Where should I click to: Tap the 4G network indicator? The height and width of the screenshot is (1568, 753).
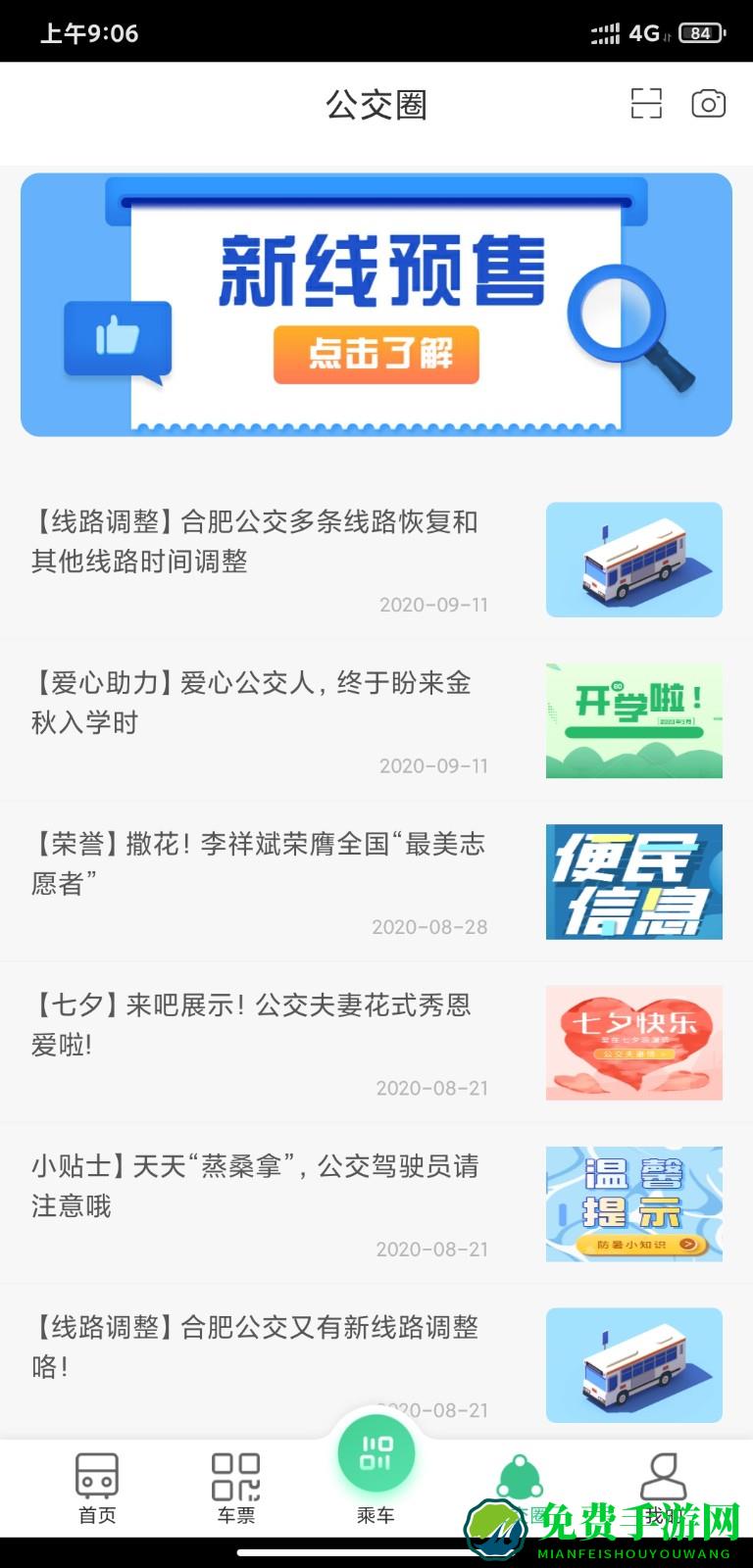point(642,29)
